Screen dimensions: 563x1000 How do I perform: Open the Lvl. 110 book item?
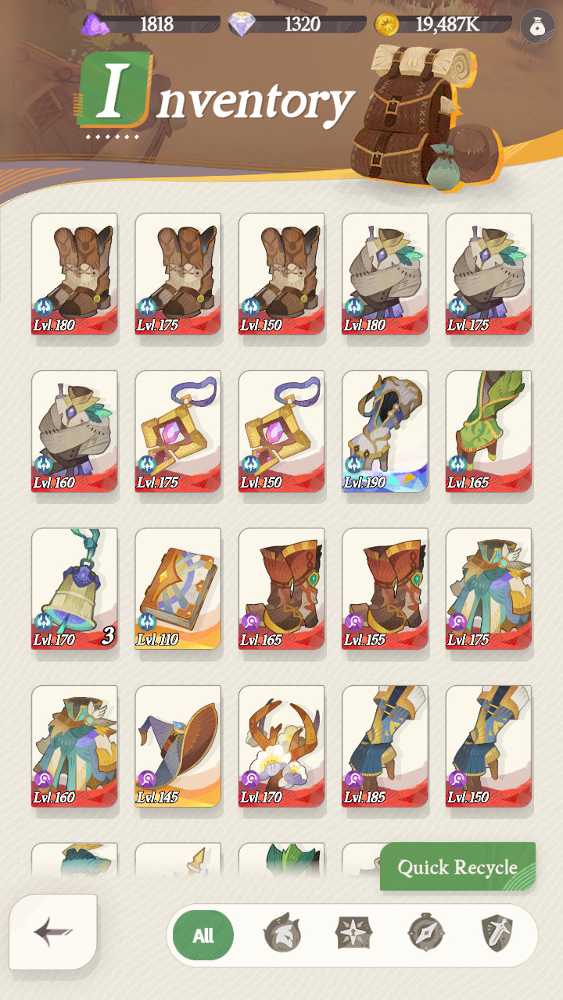point(178,589)
